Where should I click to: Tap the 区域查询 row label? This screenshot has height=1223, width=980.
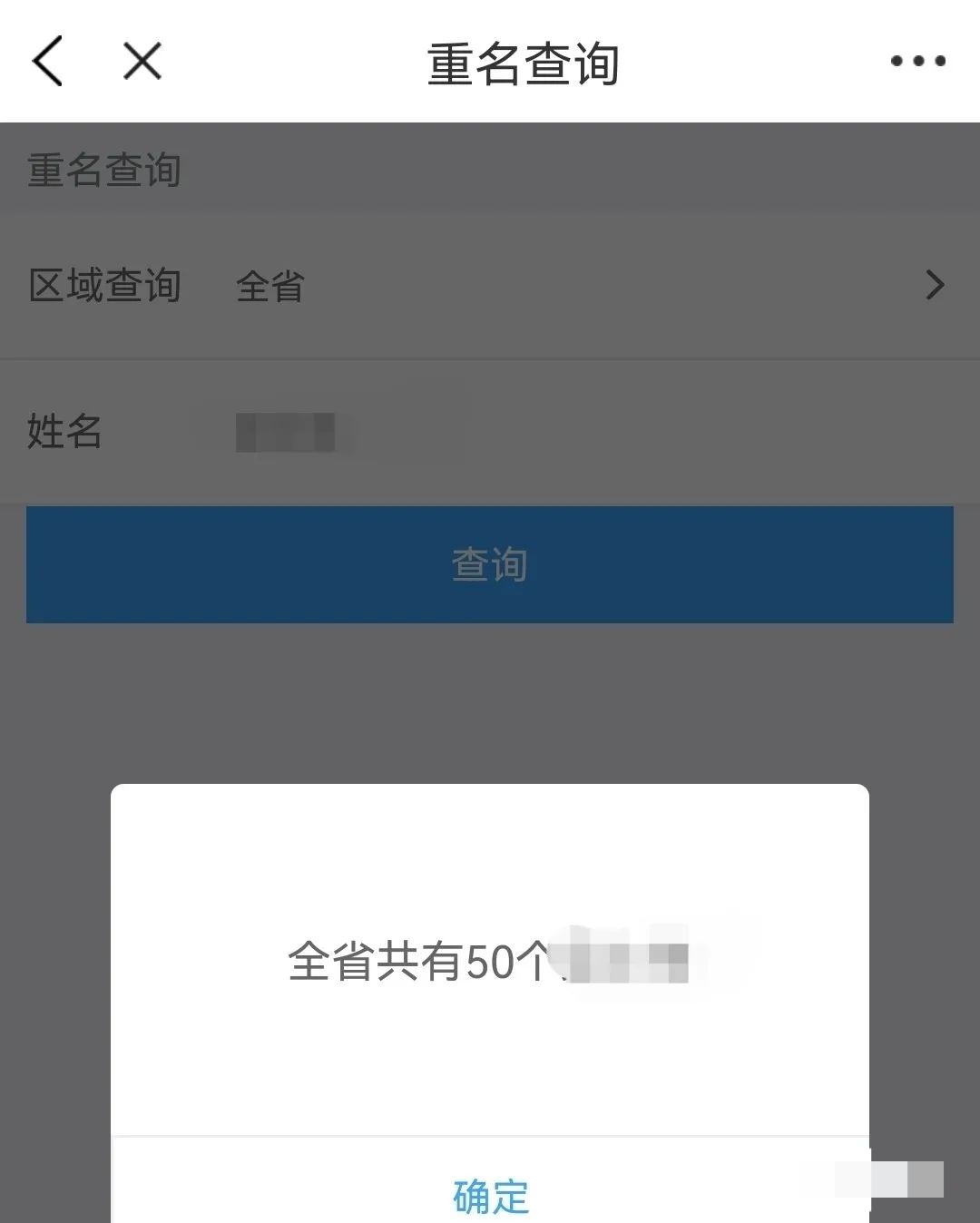(x=104, y=285)
